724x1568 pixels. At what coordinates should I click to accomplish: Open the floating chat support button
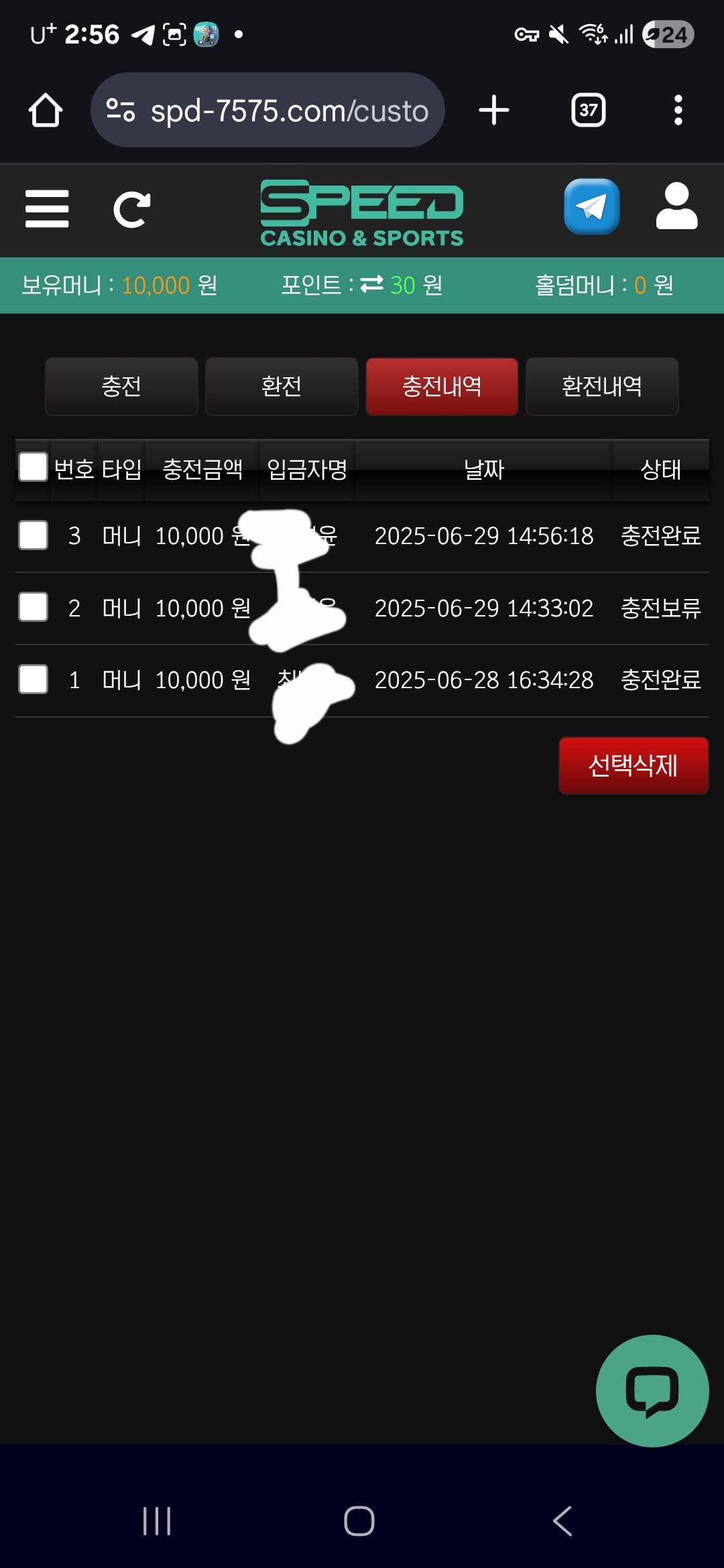point(652,1390)
